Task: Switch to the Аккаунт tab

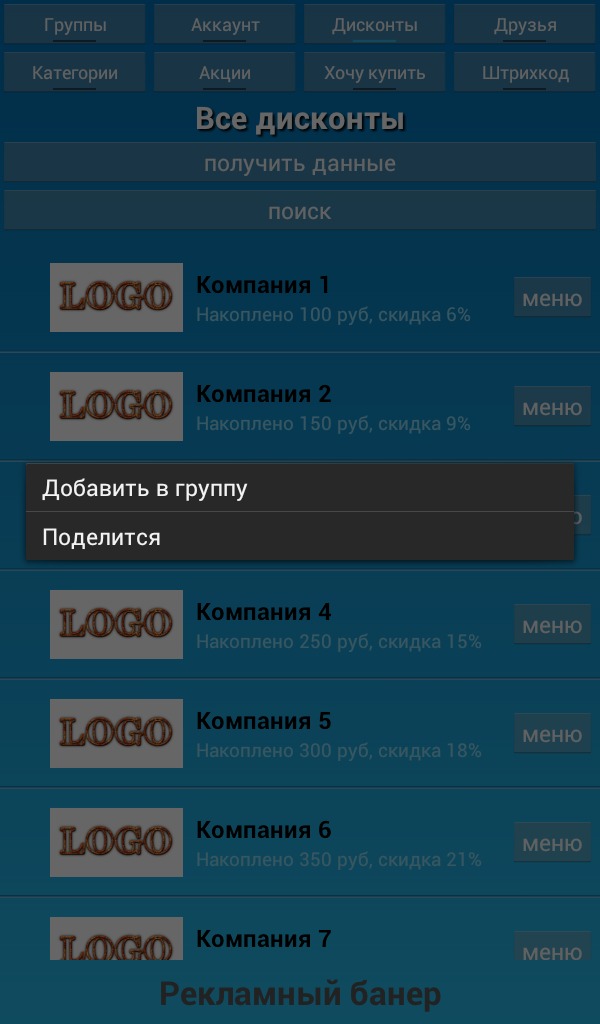Action: click(225, 25)
